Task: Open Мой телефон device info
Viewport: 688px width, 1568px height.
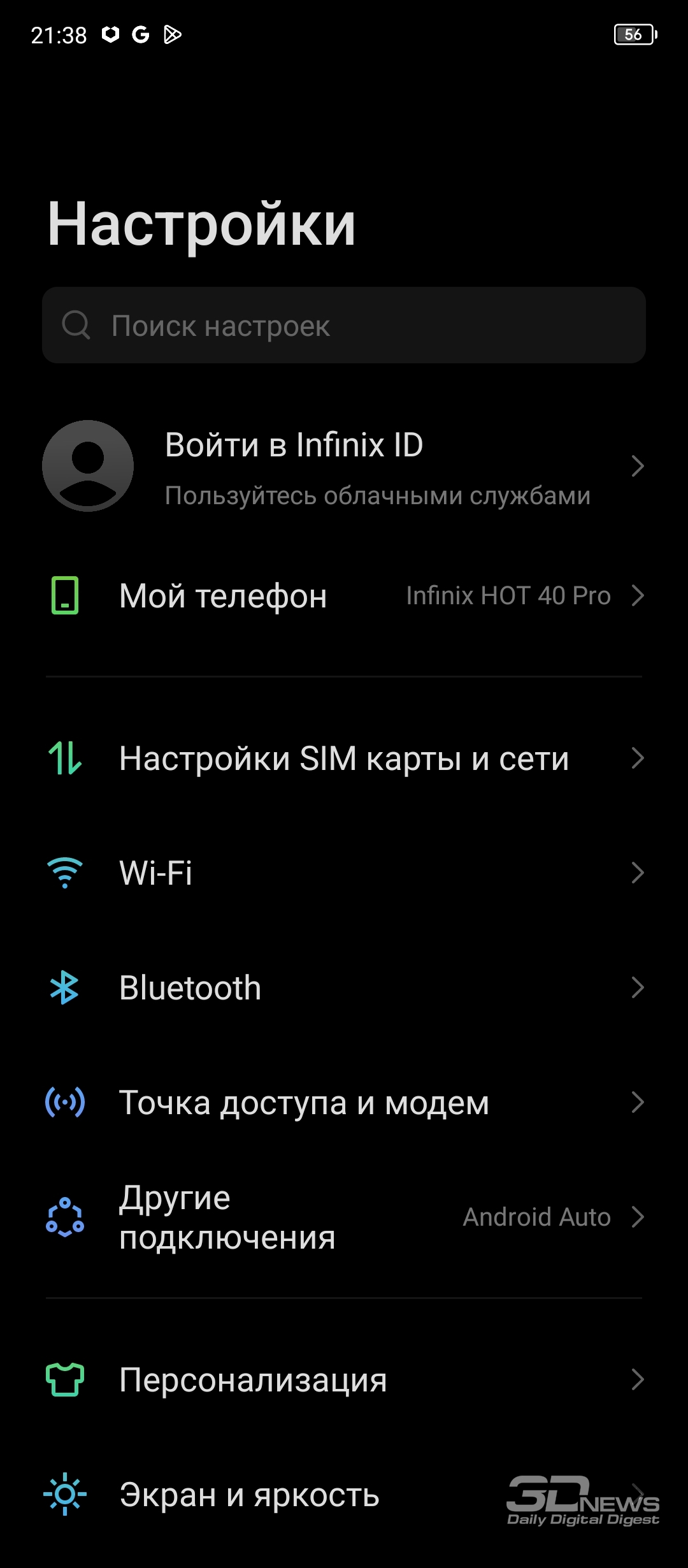Action: [344, 595]
